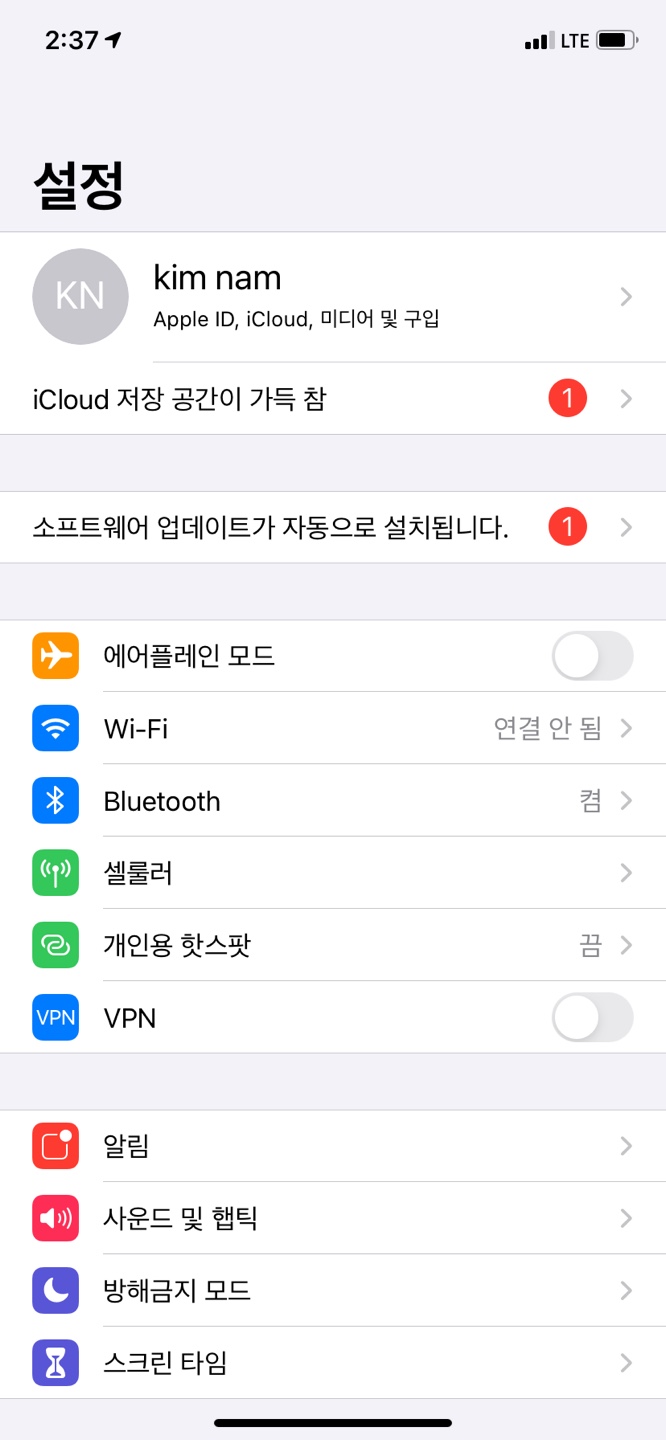Open 방해금지 모드 settings

tap(333, 1290)
